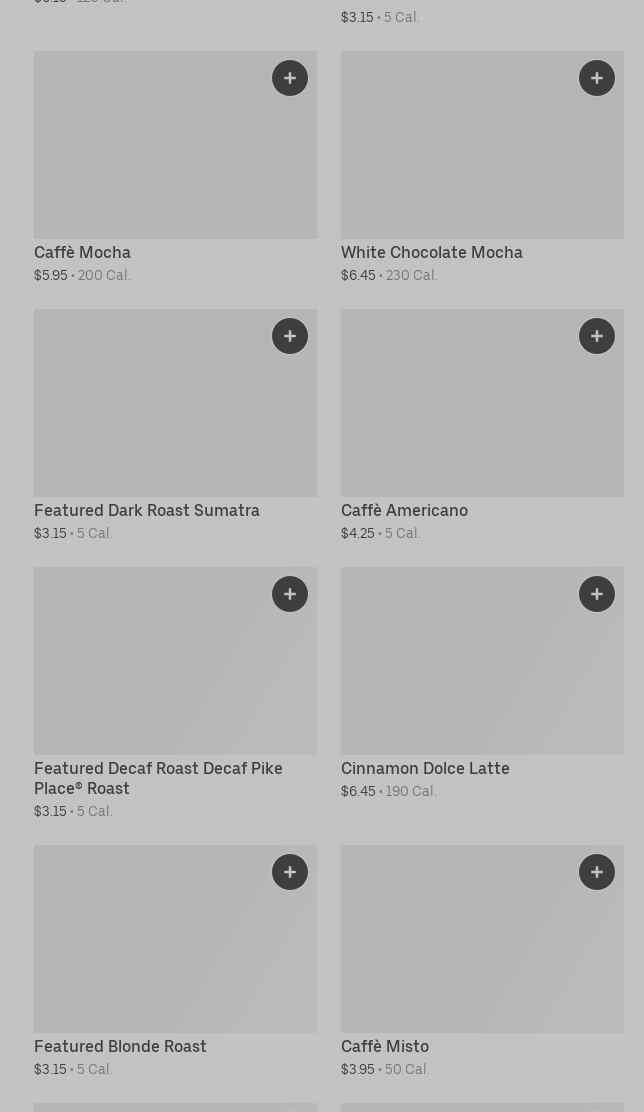The width and height of the screenshot is (644, 1112).
Task: Add Featured Dark Roast Sumatra to cart
Action: point(290,336)
